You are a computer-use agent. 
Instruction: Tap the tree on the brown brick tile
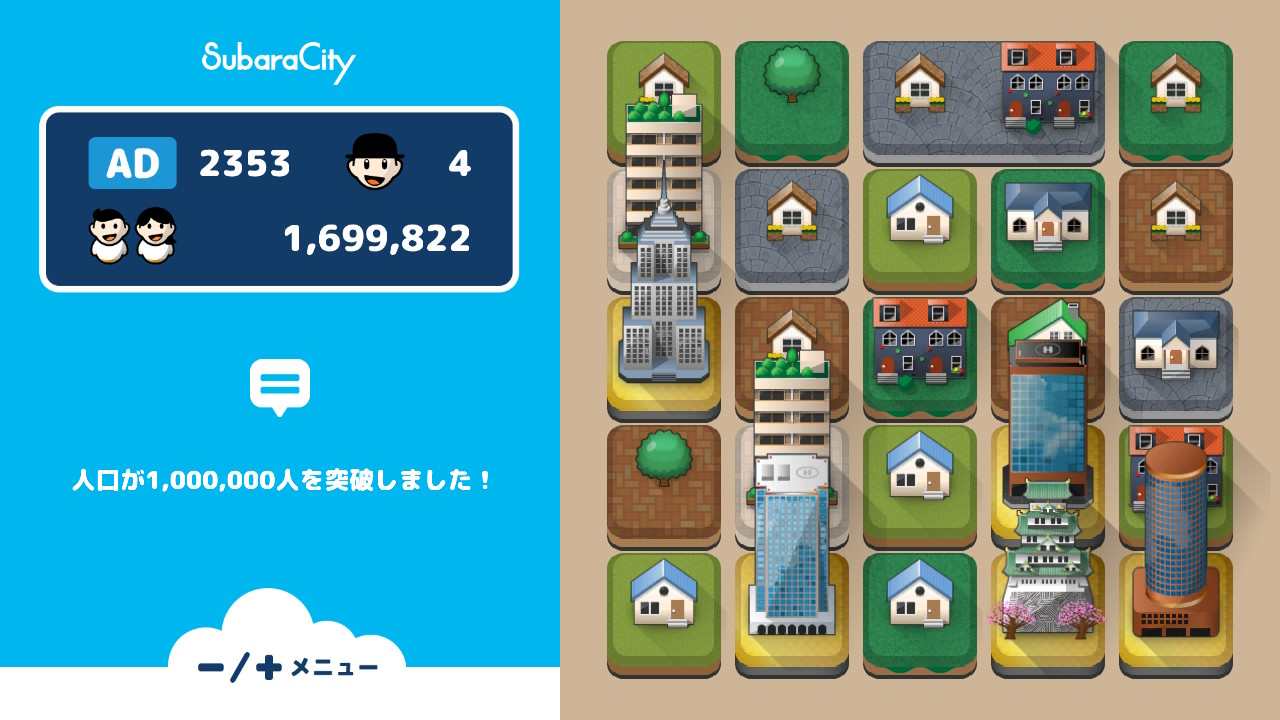point(664,458)
